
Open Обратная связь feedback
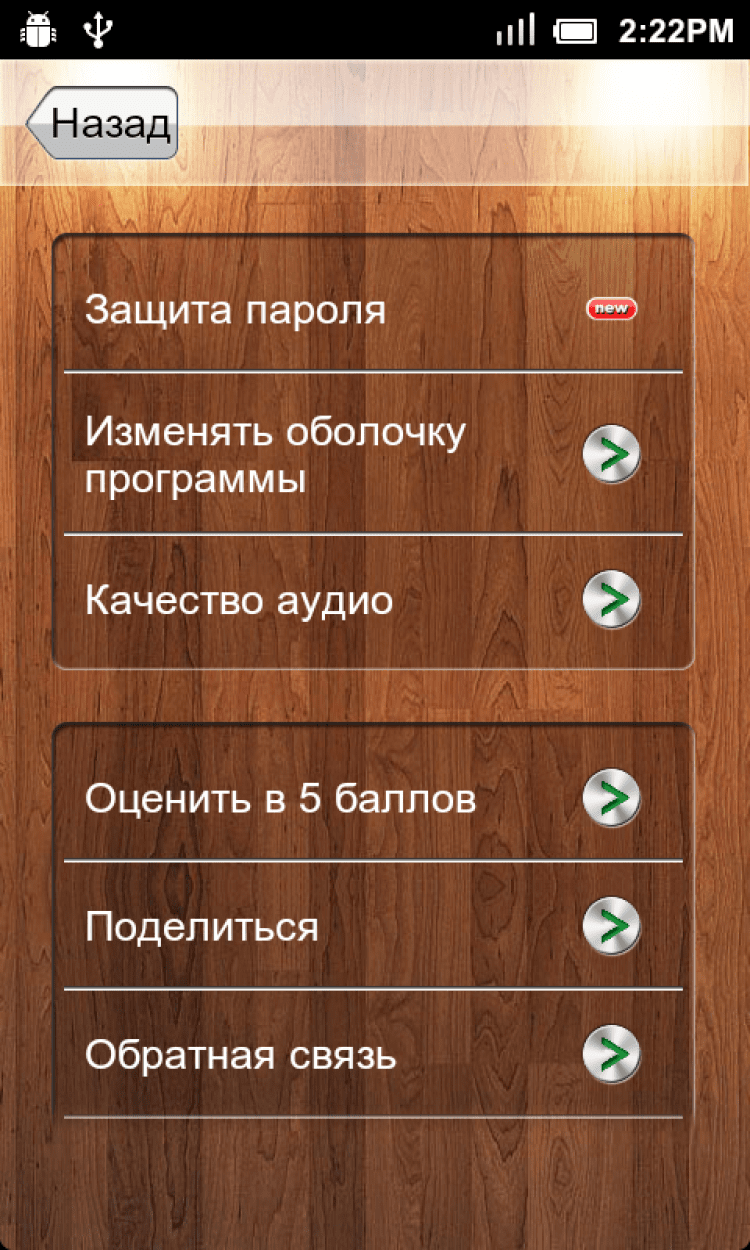point(373,1055)
